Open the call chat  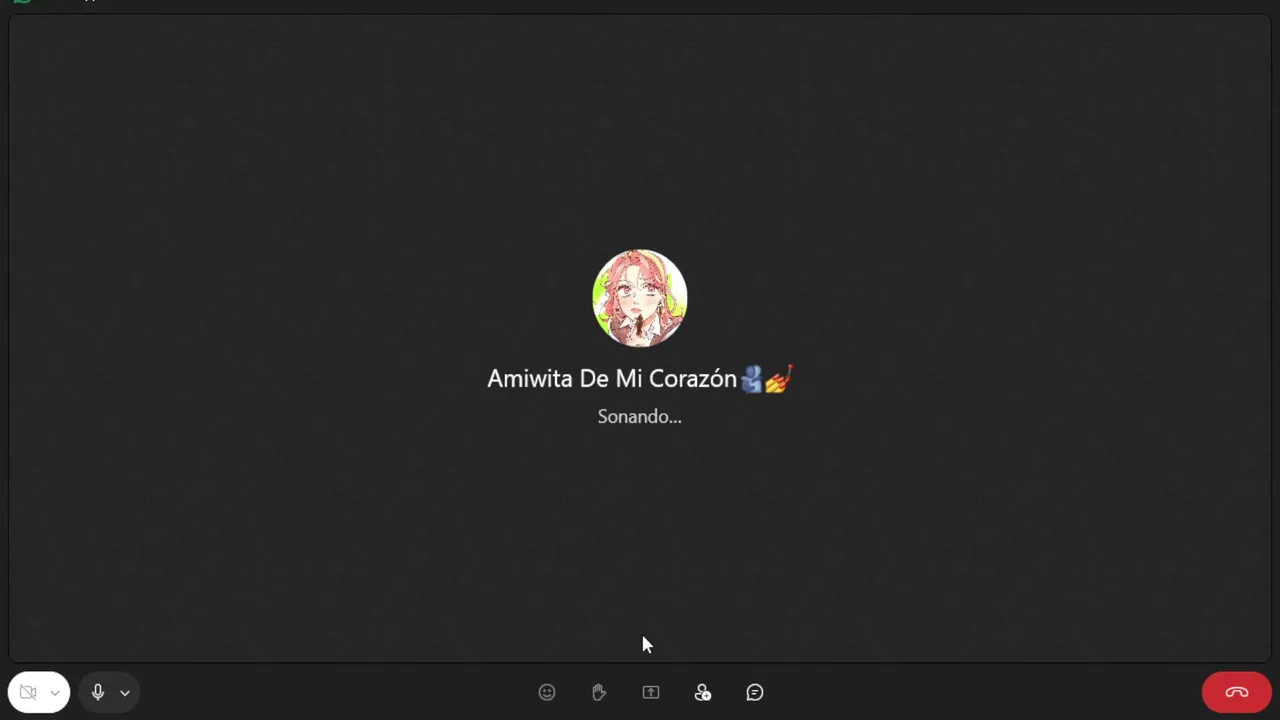tap(755, 692)
